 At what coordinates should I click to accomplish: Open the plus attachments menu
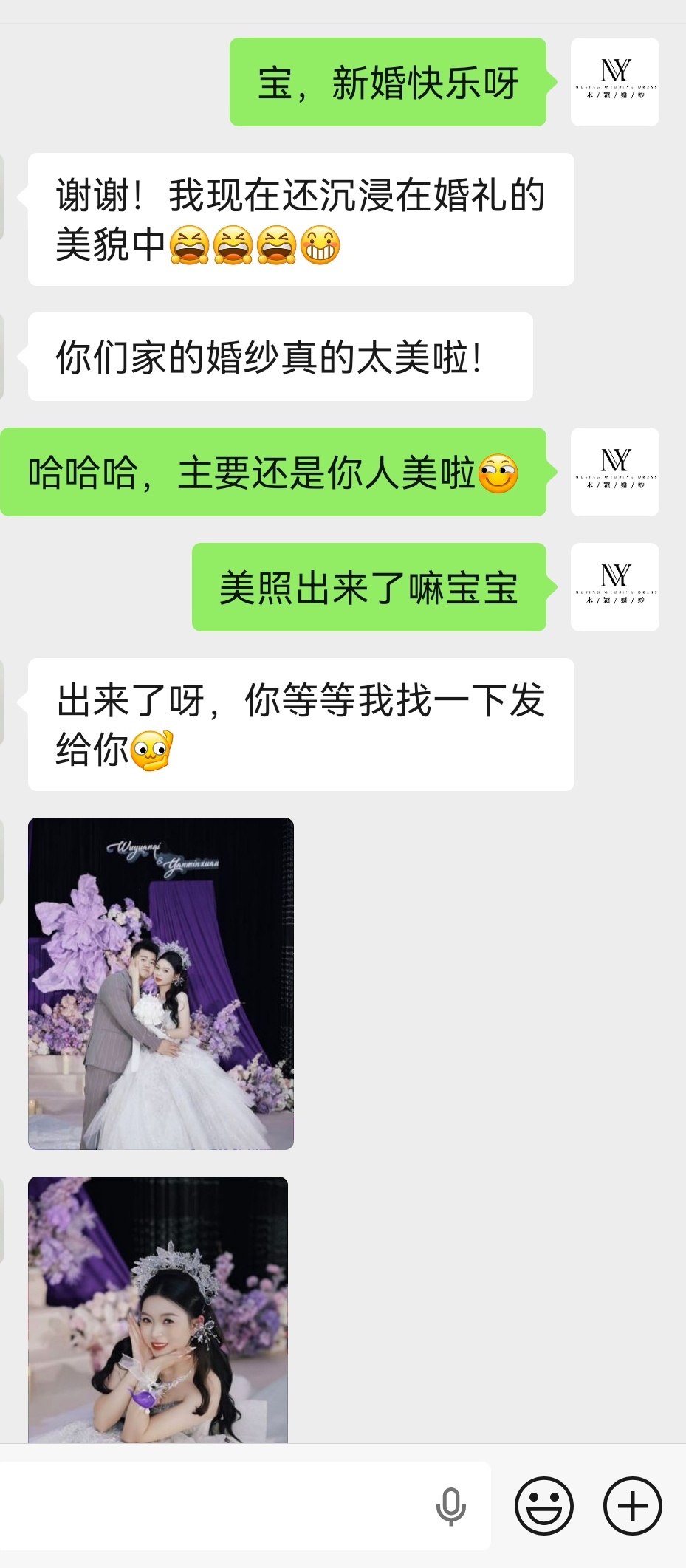633,1505
